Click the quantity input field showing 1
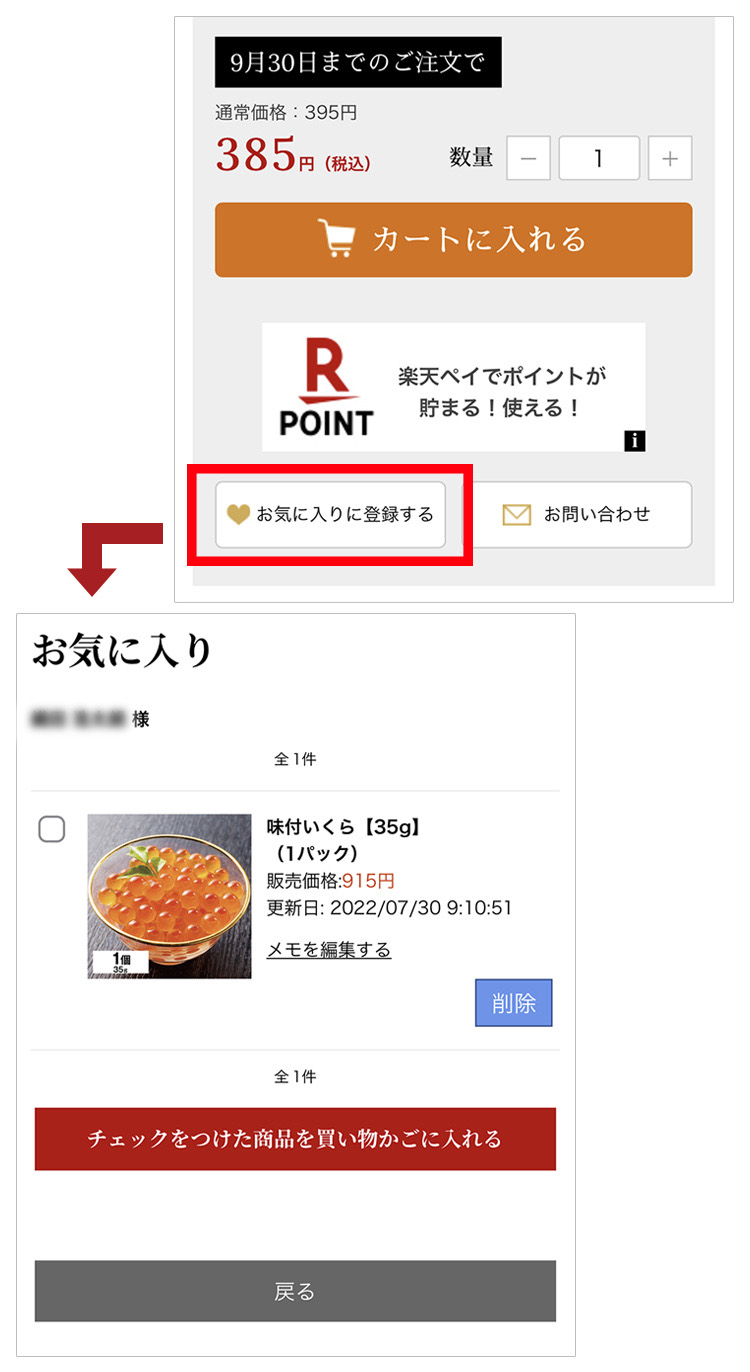 pos(599,157)
